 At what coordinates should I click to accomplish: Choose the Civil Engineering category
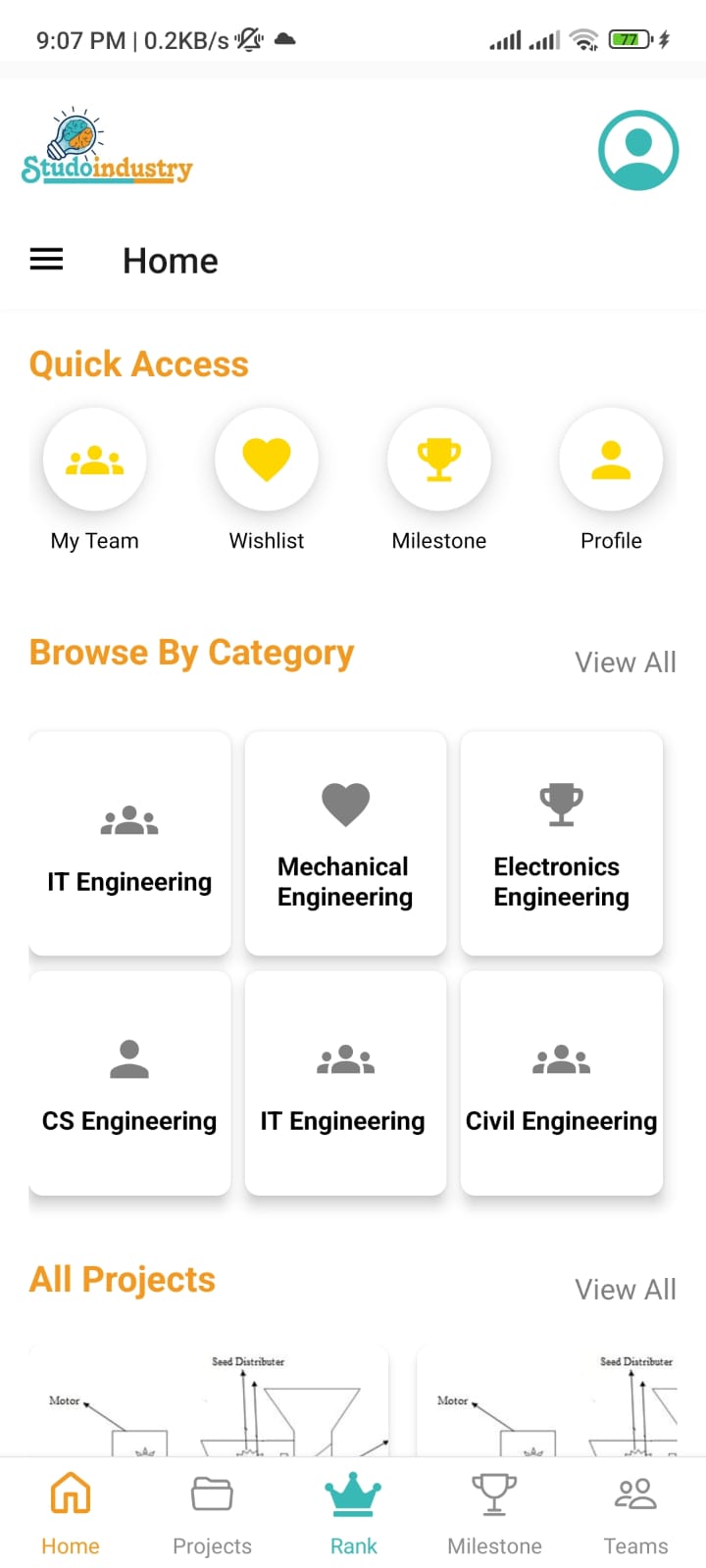pos(561,1083)
